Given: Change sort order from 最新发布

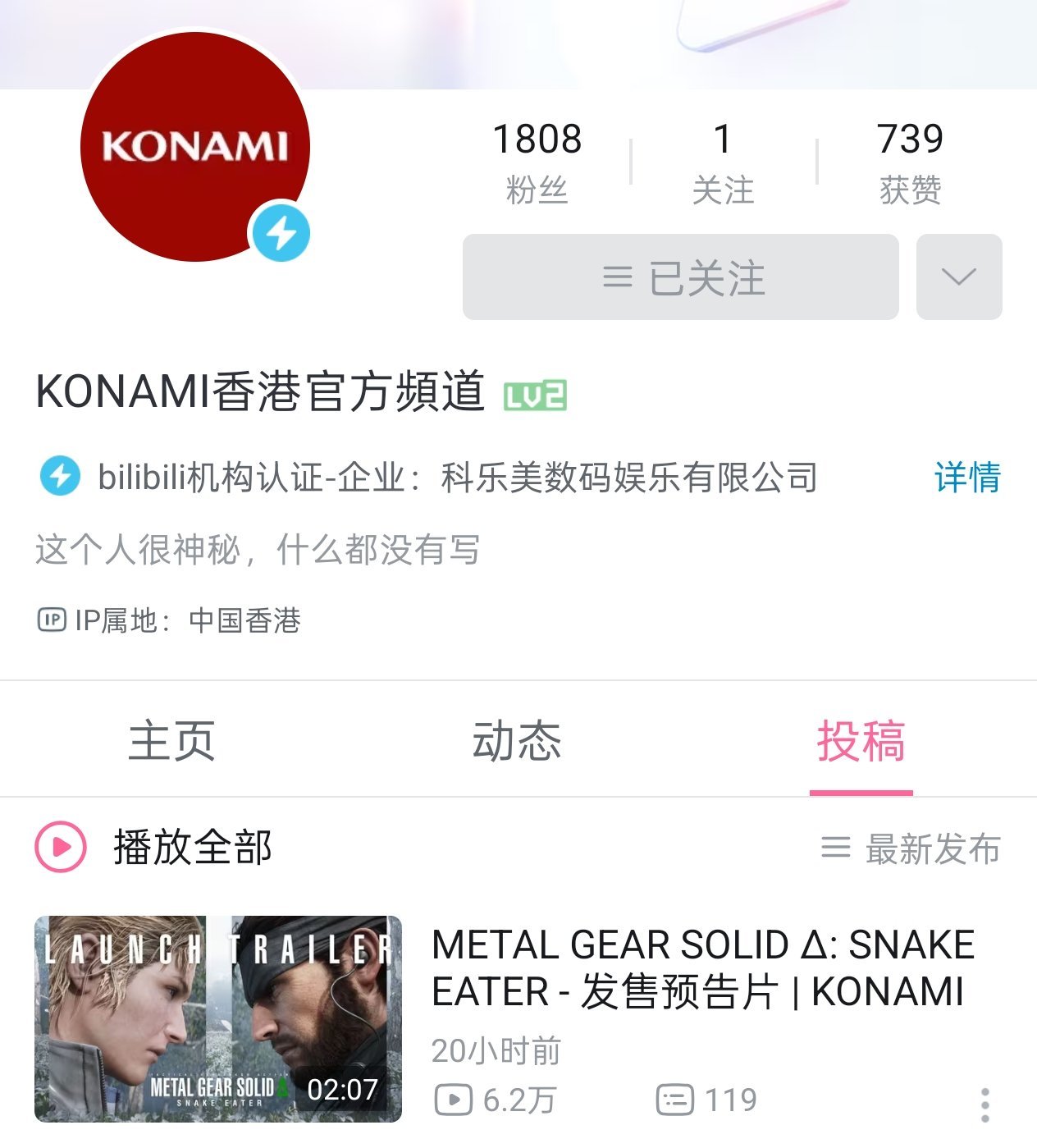Looking at the screenshot, I should 911,848.
